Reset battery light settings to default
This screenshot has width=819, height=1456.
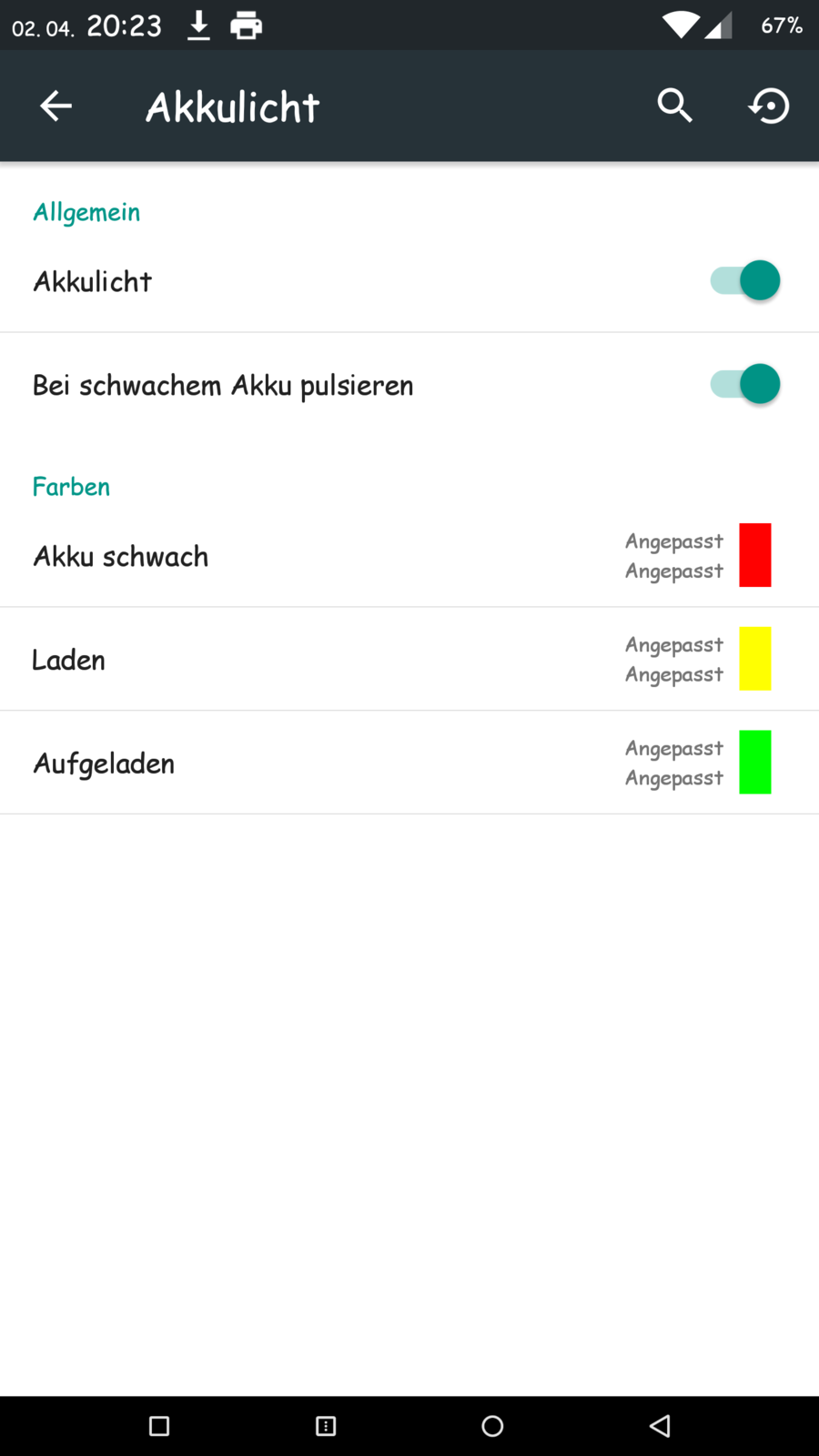pyautogui.click(x=769, y=106)
